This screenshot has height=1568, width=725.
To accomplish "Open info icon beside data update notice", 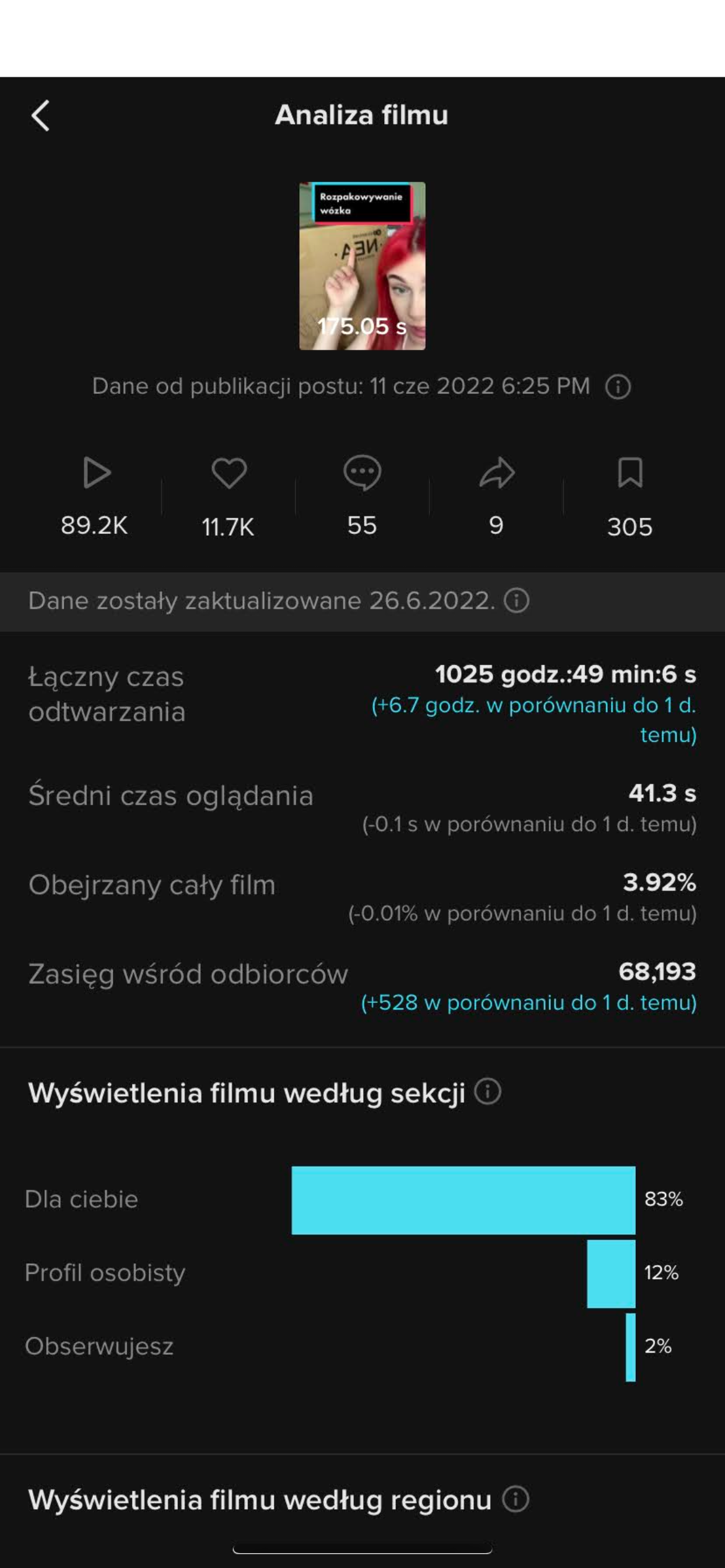I will click(x=516, y=600).
